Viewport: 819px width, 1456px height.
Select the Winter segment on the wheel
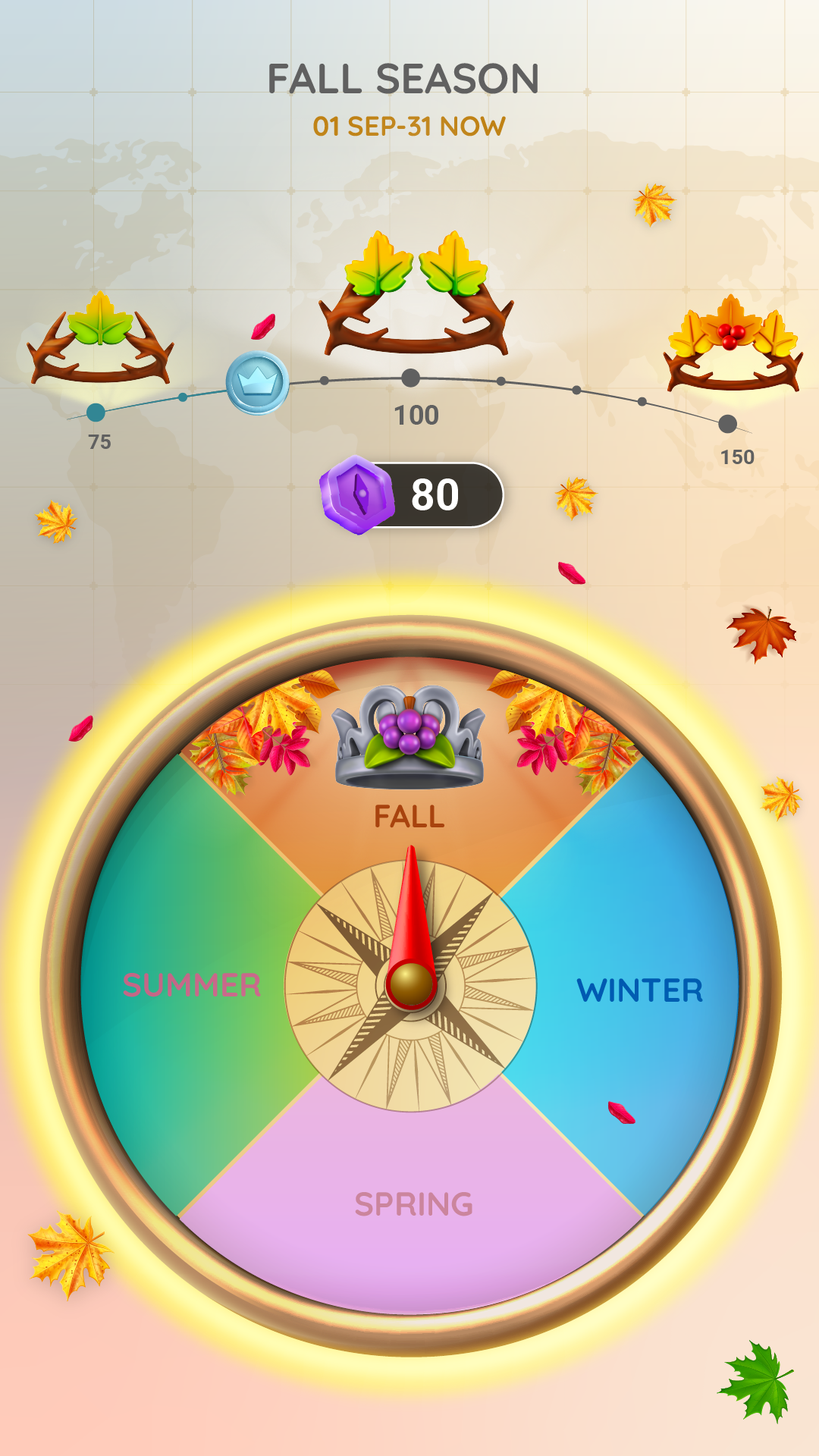639,990
